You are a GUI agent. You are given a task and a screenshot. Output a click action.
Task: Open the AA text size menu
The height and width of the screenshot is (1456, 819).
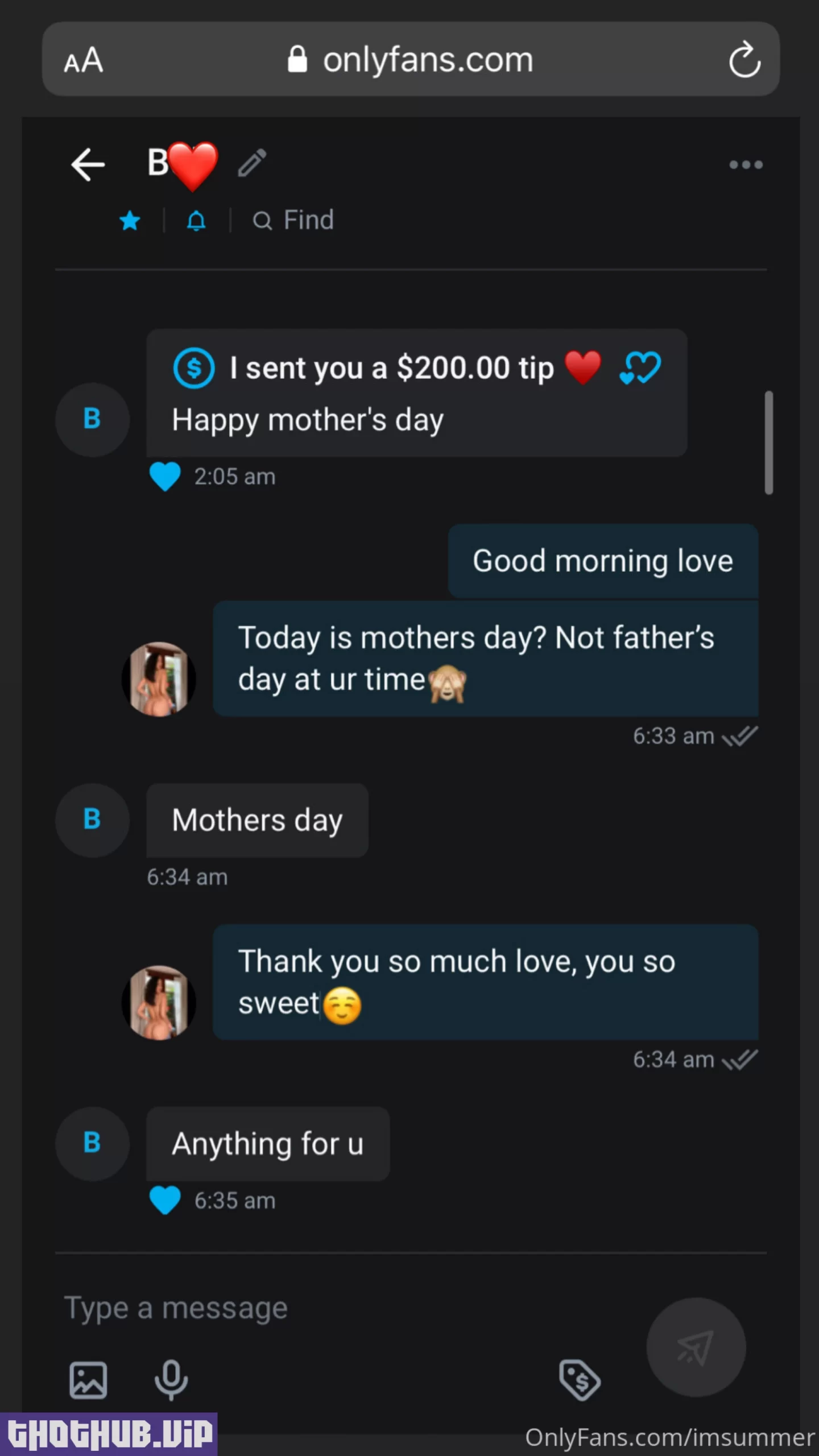[84, 60]
